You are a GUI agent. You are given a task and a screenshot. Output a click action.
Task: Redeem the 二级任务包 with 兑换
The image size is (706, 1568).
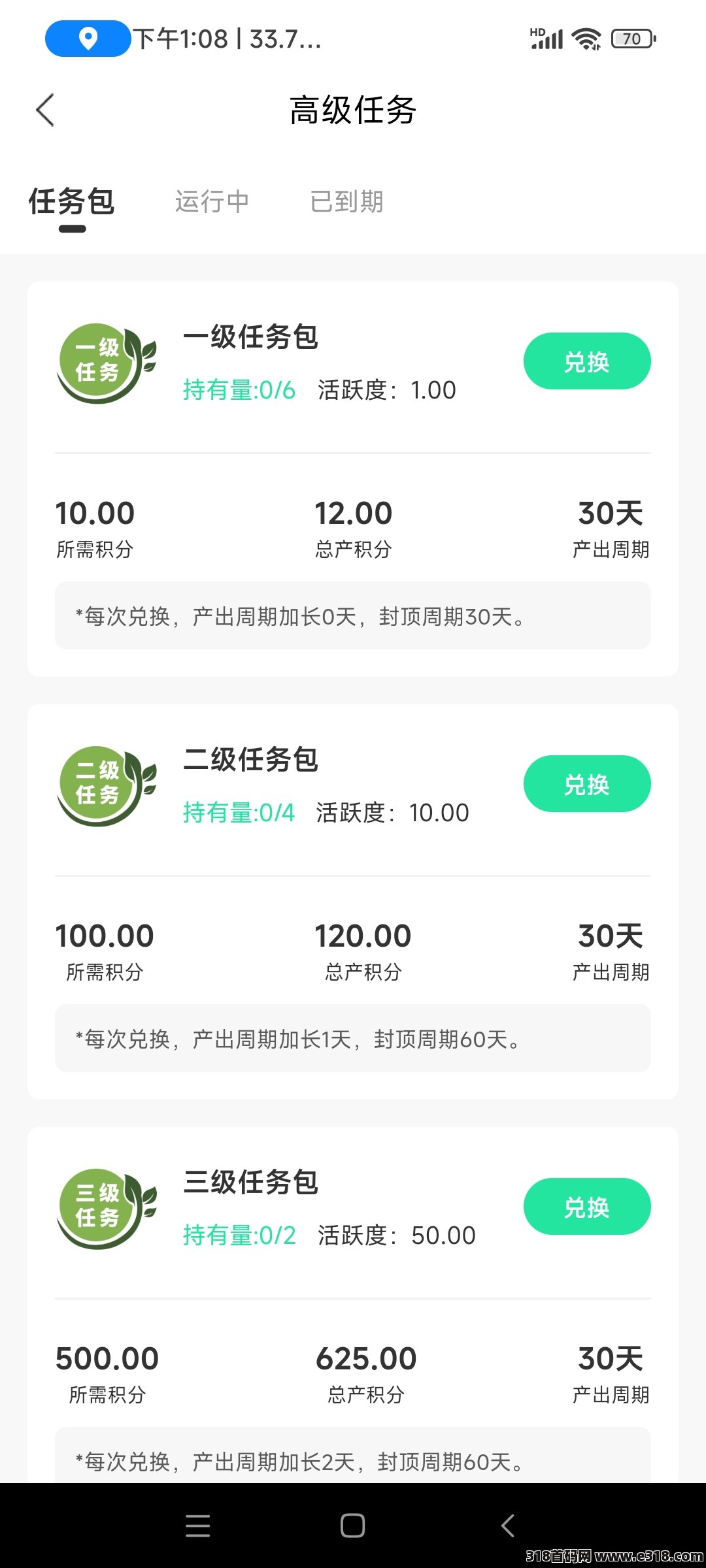pos(587,784)
